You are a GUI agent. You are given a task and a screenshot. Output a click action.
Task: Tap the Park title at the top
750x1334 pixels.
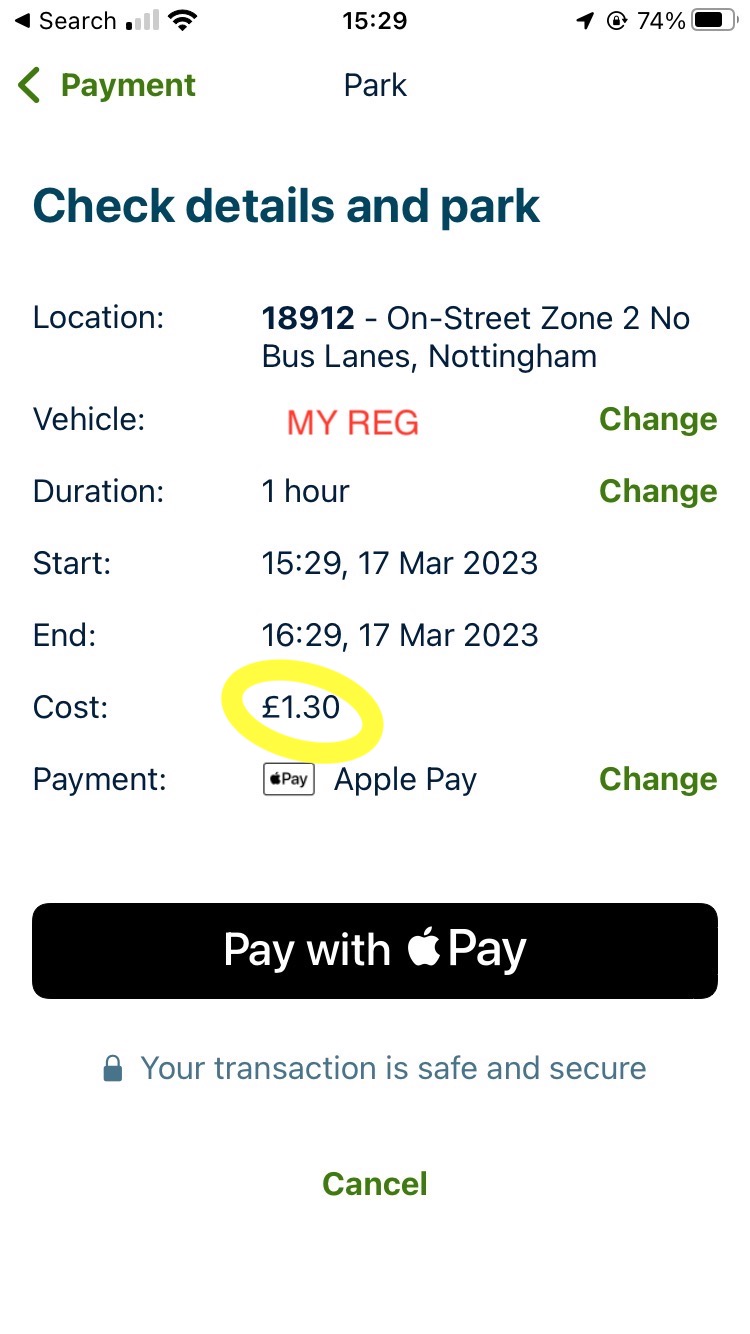(x=375, y=85)
